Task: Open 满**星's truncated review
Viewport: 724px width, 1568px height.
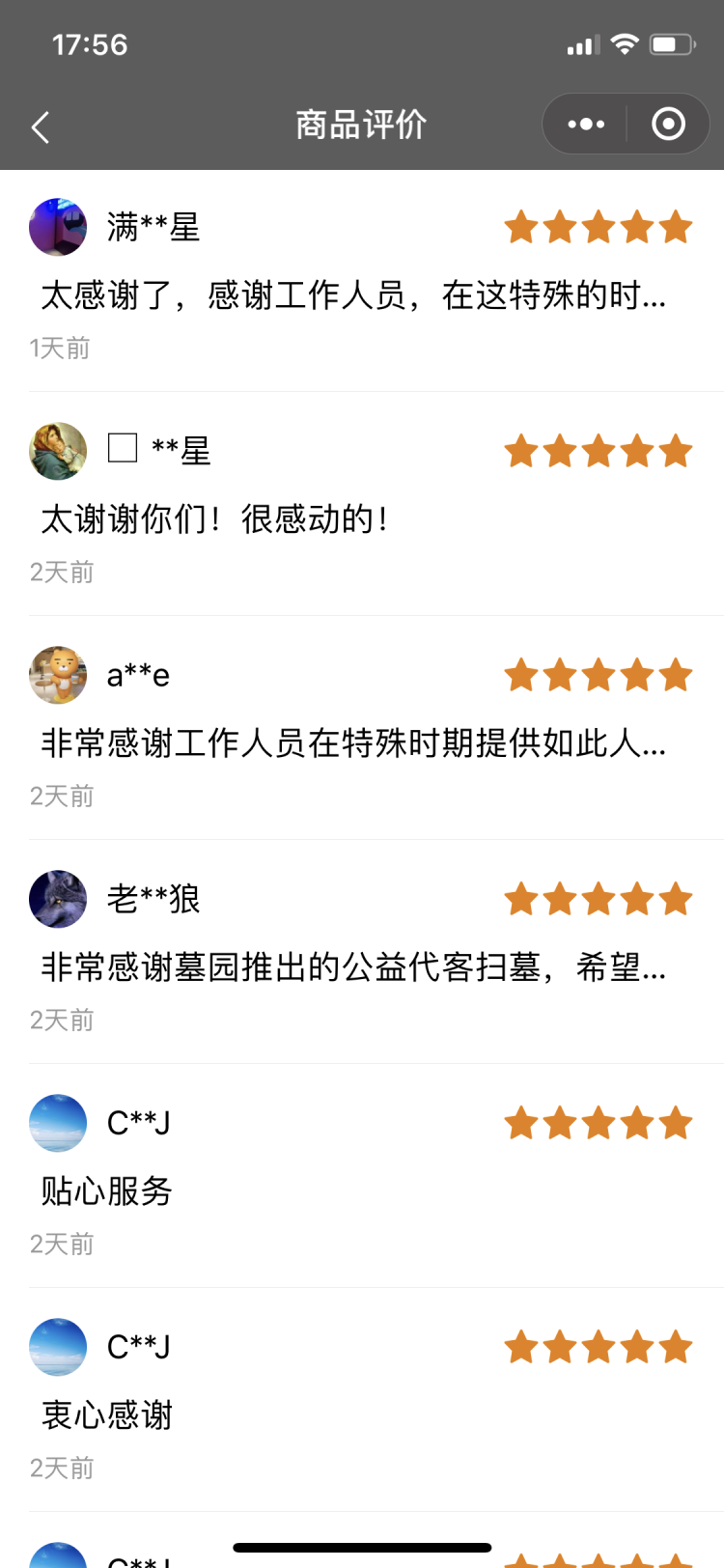Action: [x=353, y=295]
